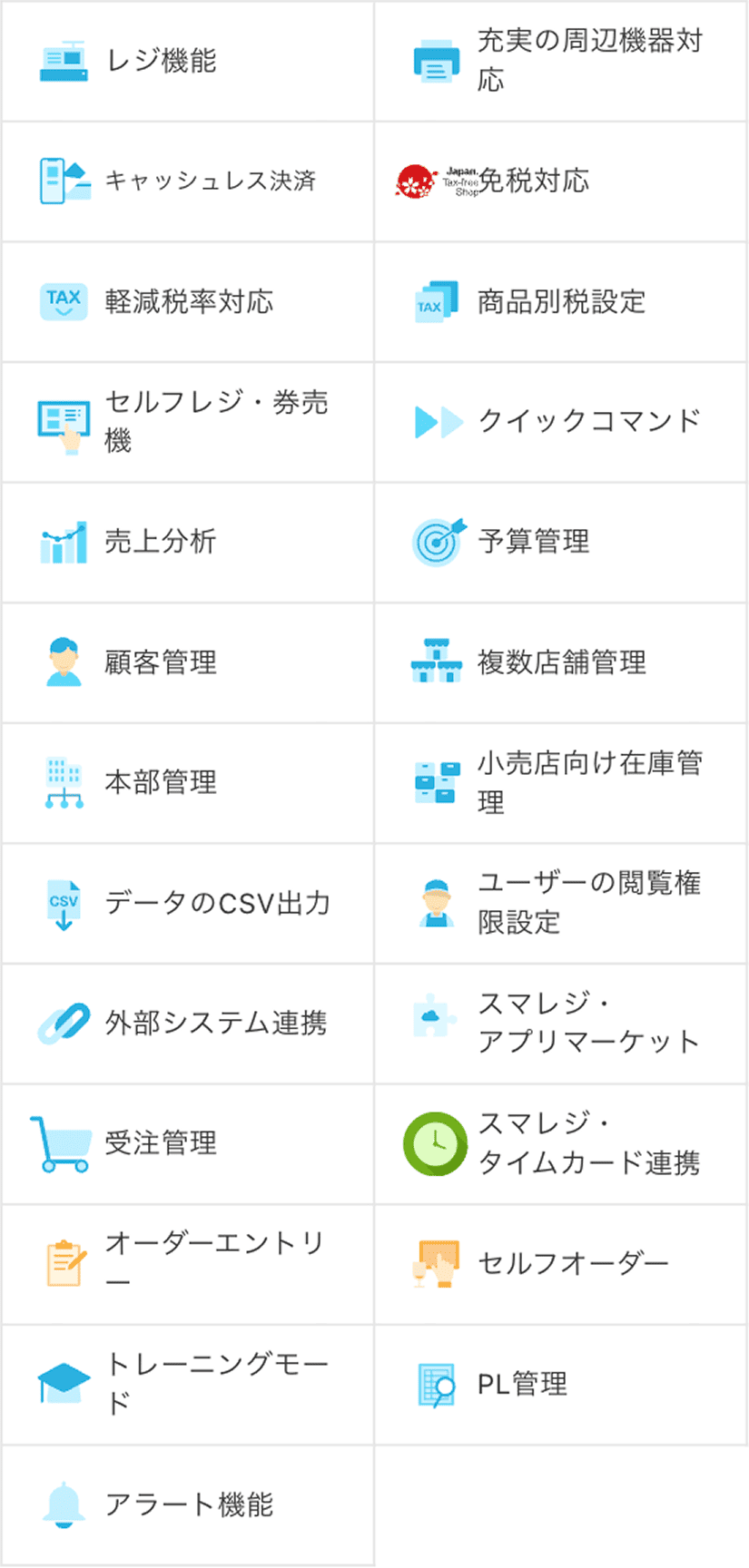Viewport: 749px width, 1568px height.
Task: View 軽減税率対応 feature
Action: (187, 301)
